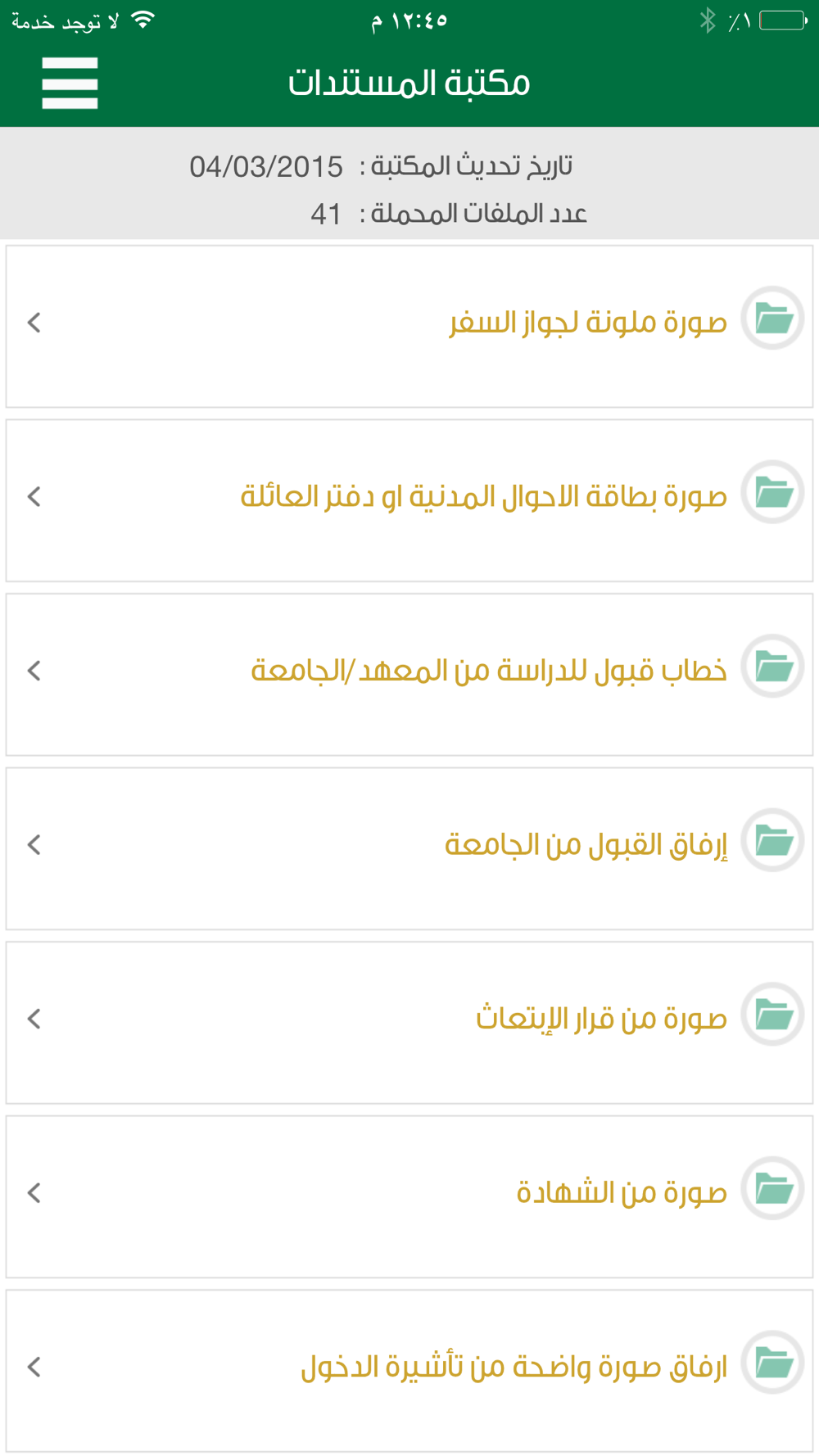The width and height of the screenshot is (819, 1456).
Task: Open the صورة من قرار الإبتعاث folder
Action: 409,1023
